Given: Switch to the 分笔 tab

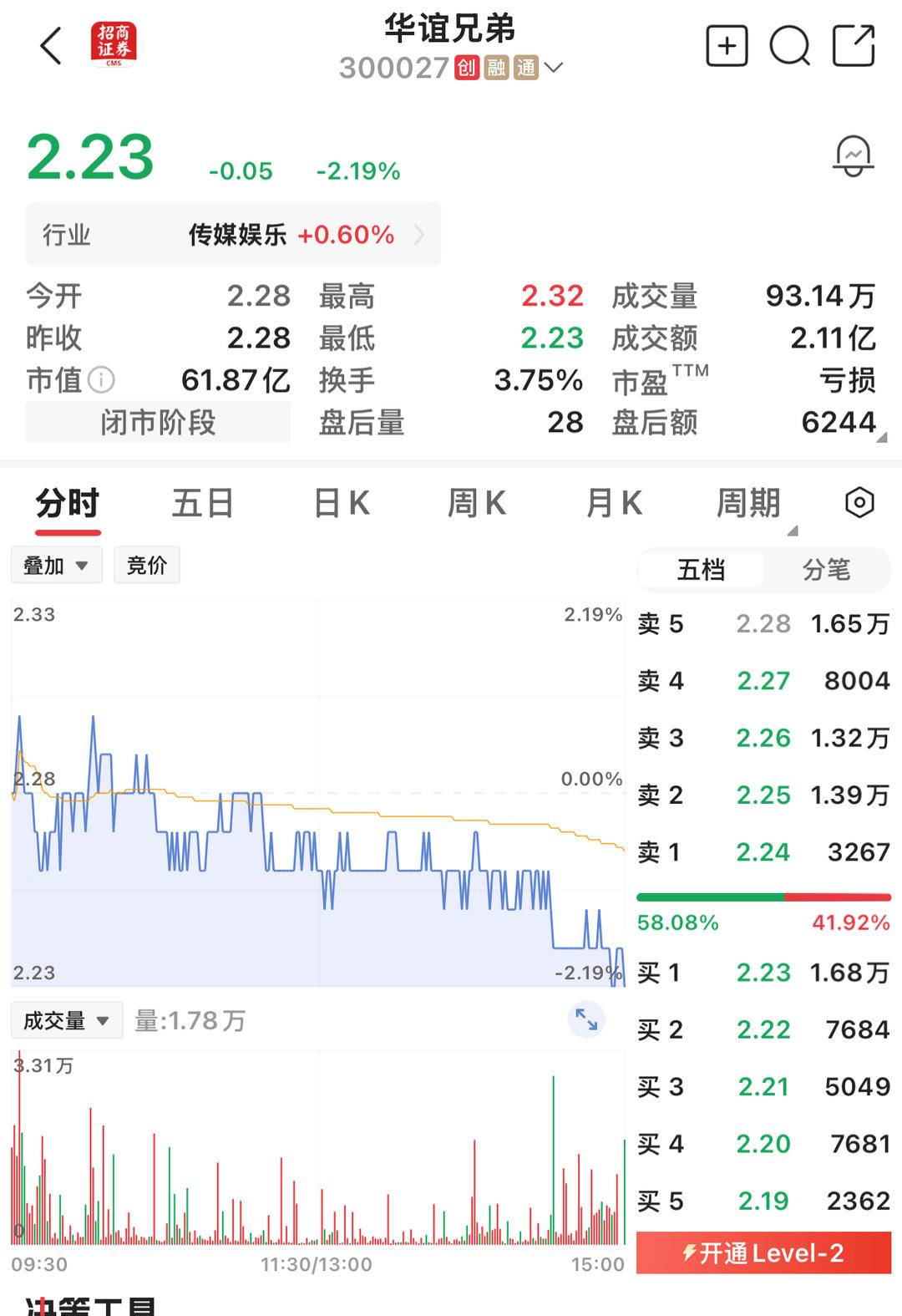Looking at the screenshot, I should click(x=826, y=570).
